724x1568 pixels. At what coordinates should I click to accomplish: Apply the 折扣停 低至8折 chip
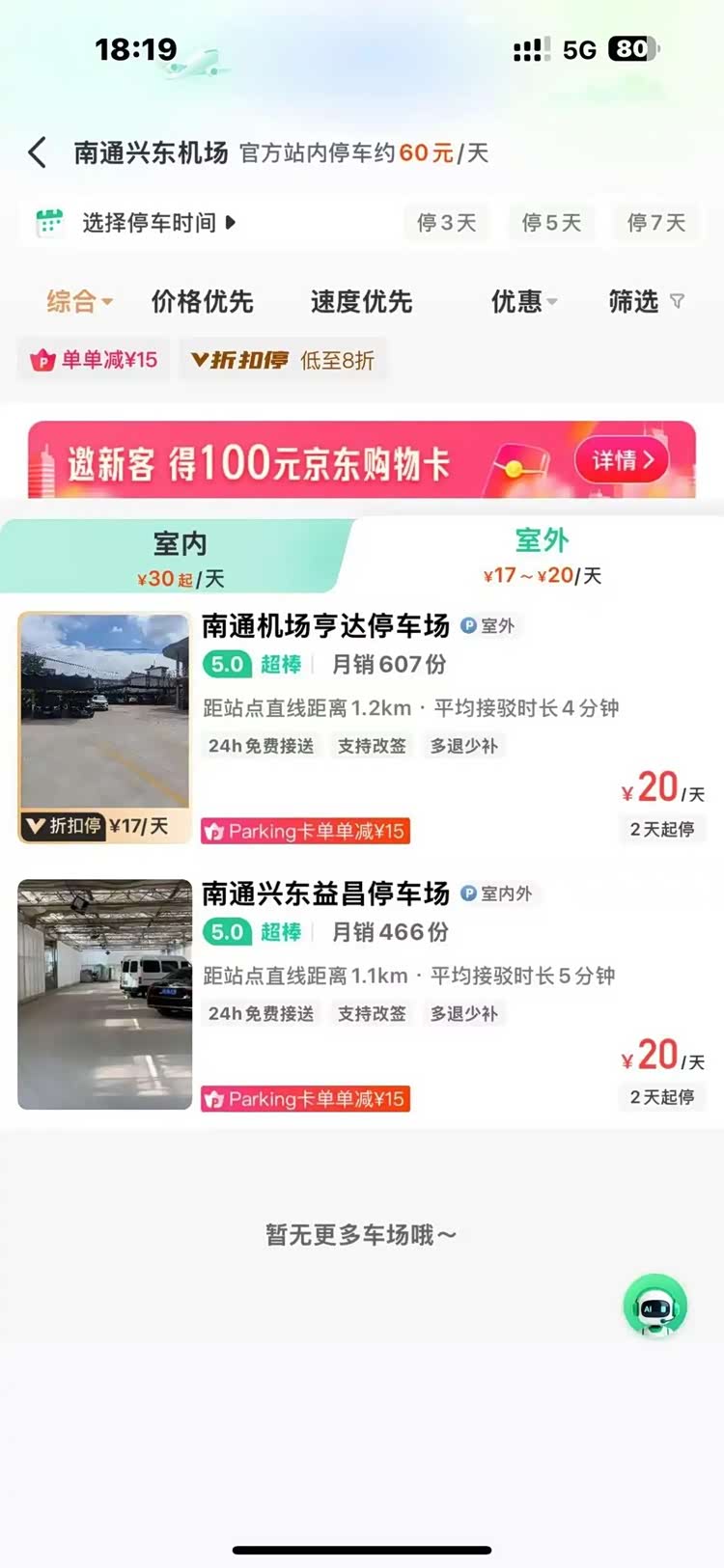click(283, 360)
